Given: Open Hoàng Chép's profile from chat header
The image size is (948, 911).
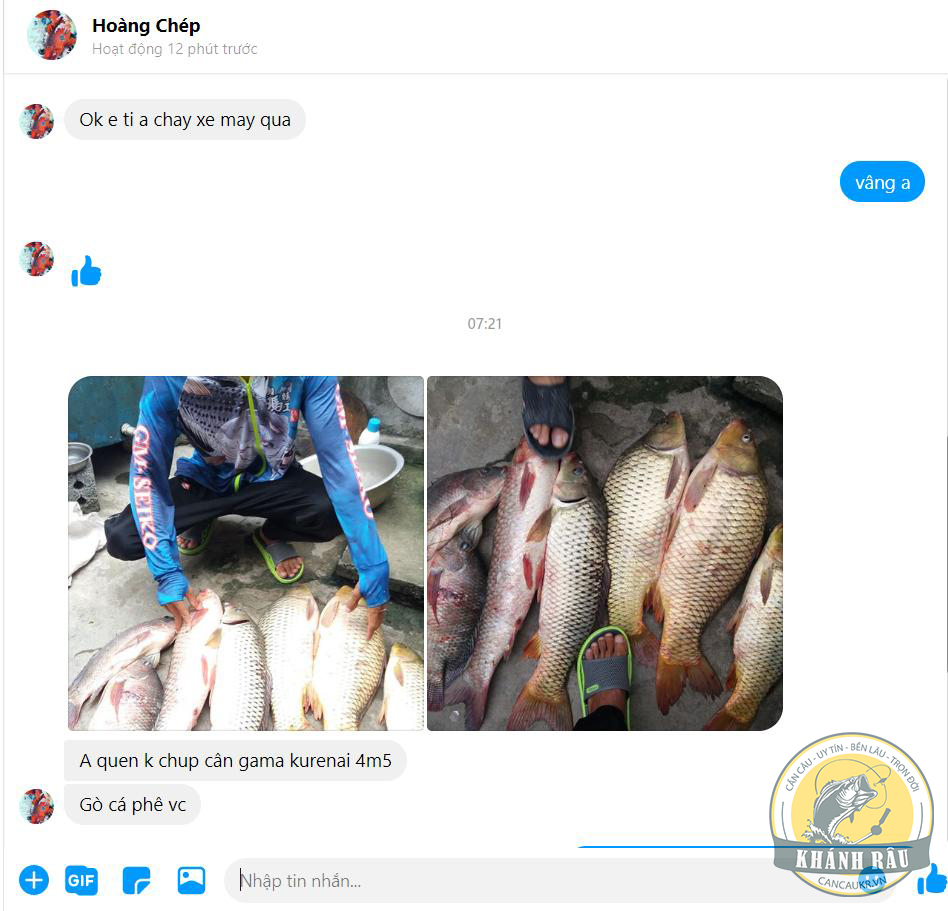Looking at the screenshot, I should (x=145, y=26).
